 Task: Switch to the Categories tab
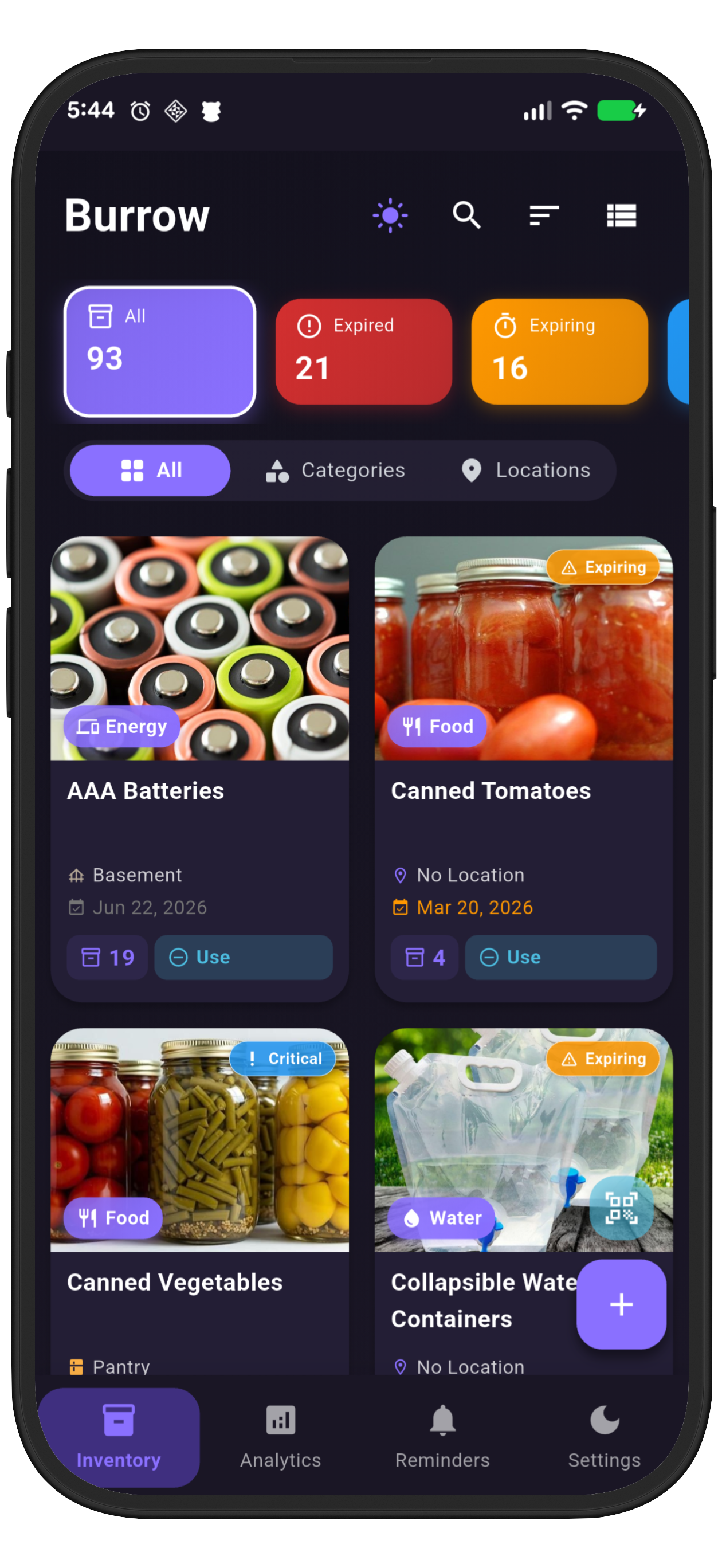click(x=335, y=470)
